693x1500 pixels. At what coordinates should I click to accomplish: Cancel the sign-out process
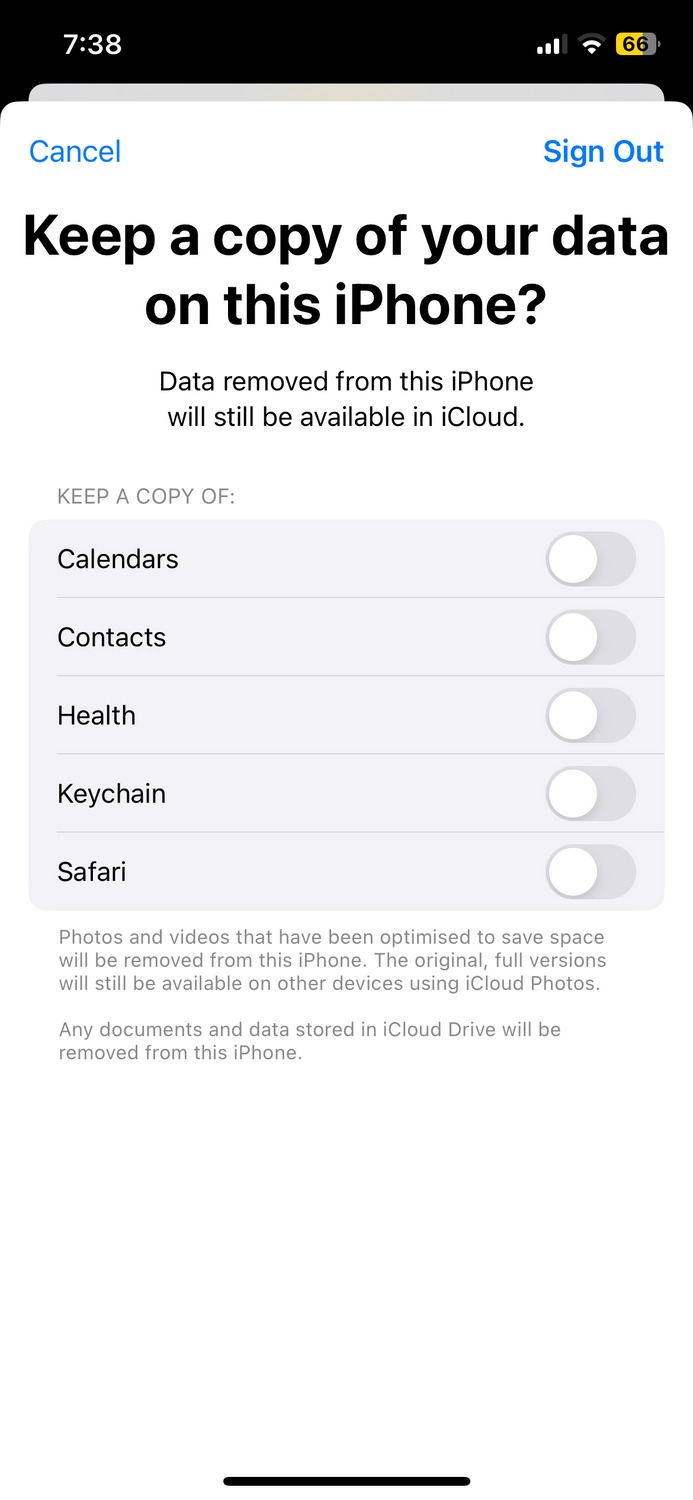tap(75, 151)
